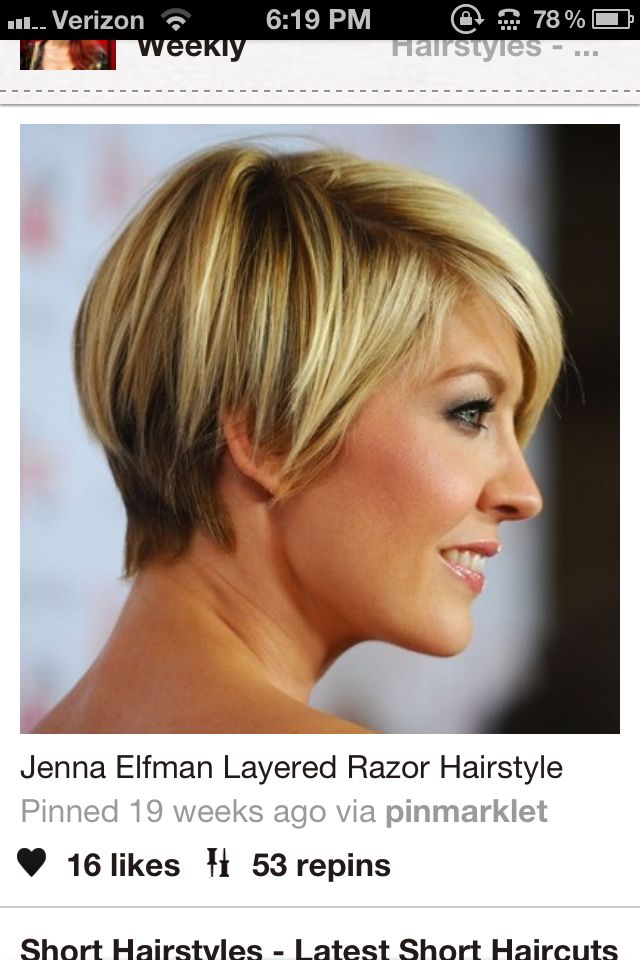Image resolution: width=640 pixels, height=960 pixels.
Task: Open the pinmarklet source link
Action: point(466,811)
